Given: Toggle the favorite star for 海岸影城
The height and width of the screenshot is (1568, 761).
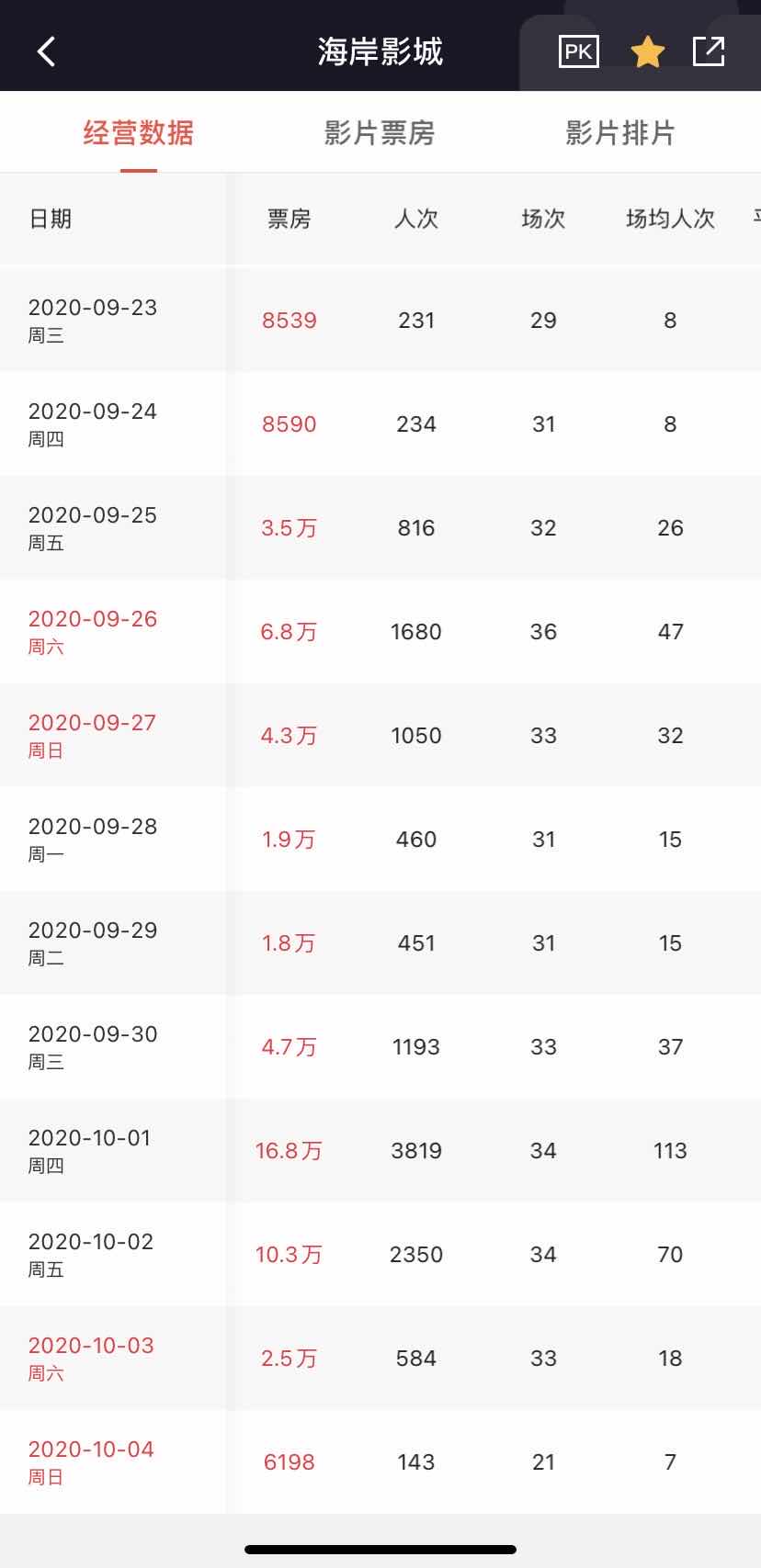Looking at the screenshot, I should [647, 51].
